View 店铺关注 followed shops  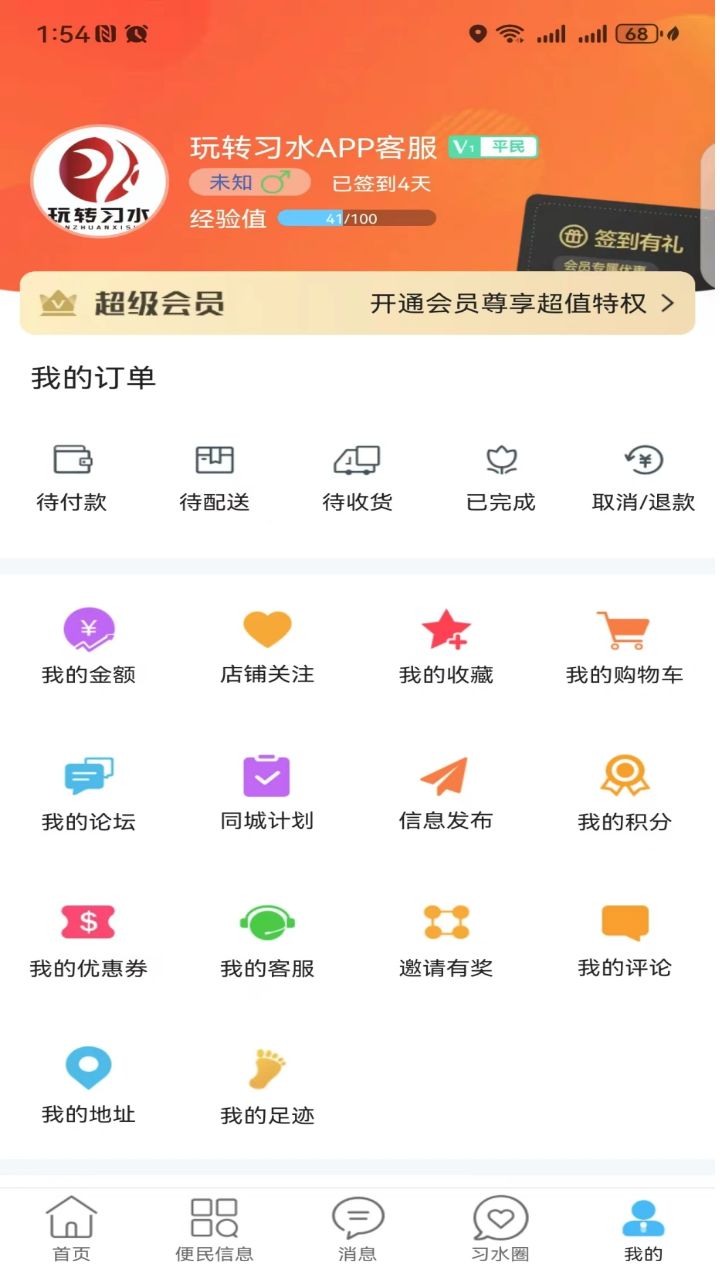pos(267,647)
